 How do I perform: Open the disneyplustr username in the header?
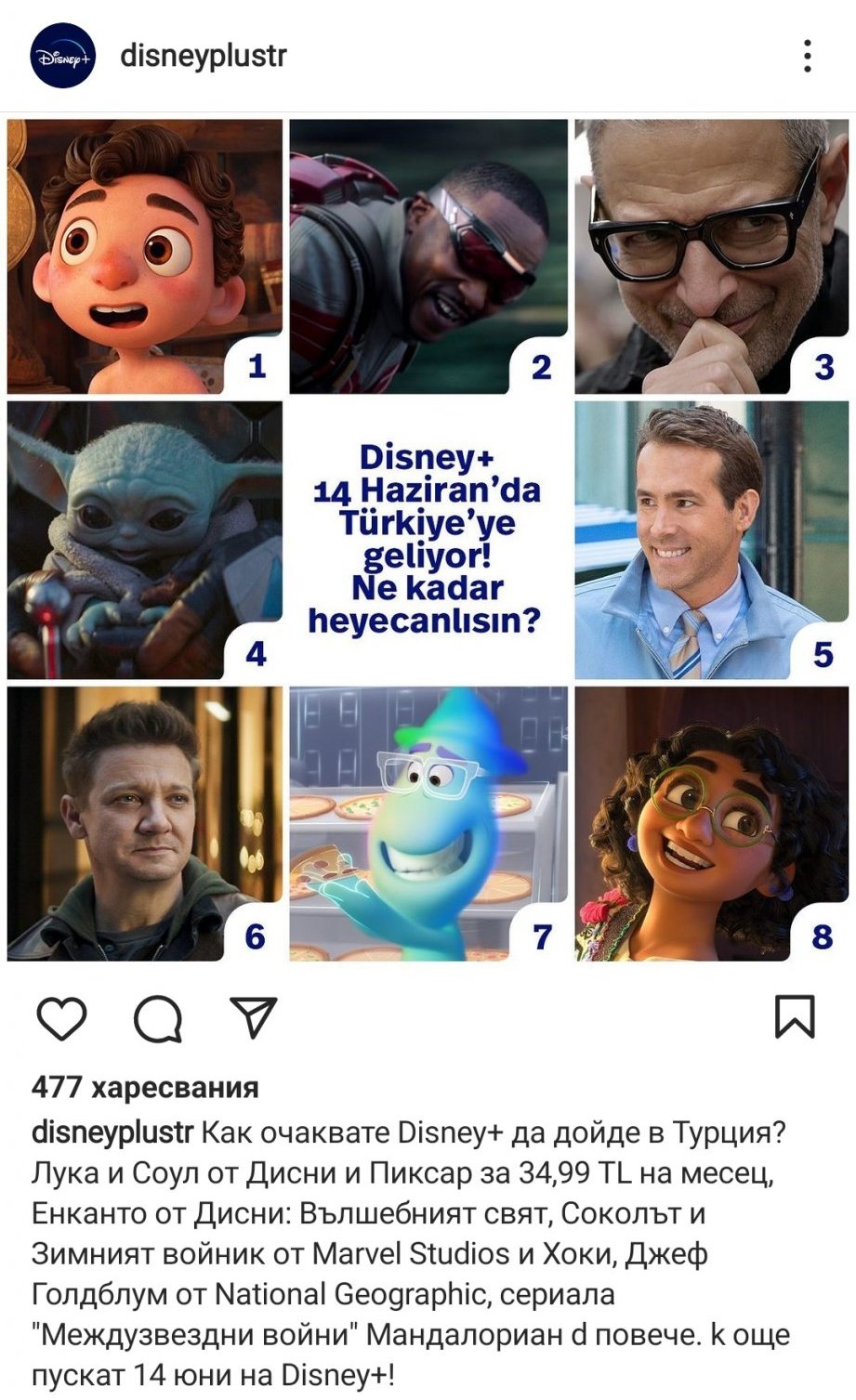pos(204,57)
